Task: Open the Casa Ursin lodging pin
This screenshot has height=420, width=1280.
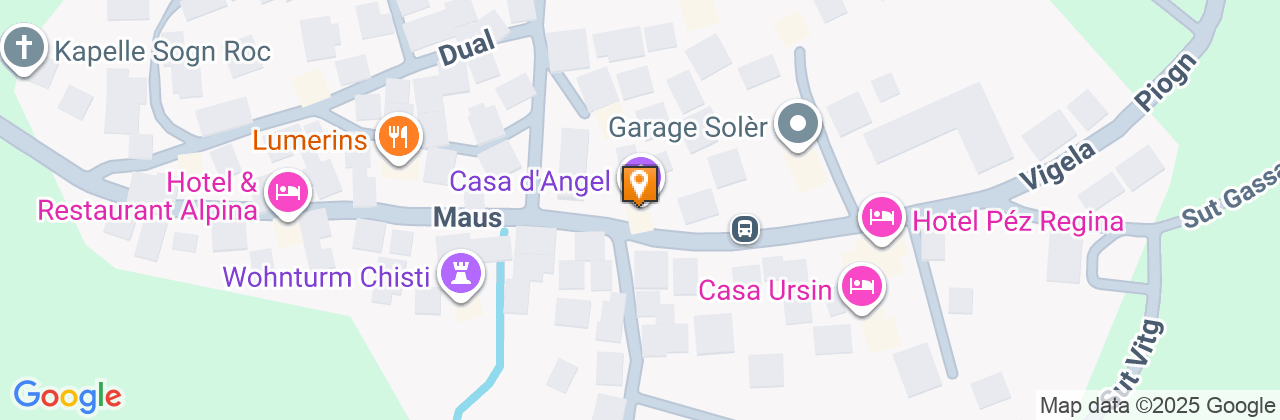Action: [861, 287]
